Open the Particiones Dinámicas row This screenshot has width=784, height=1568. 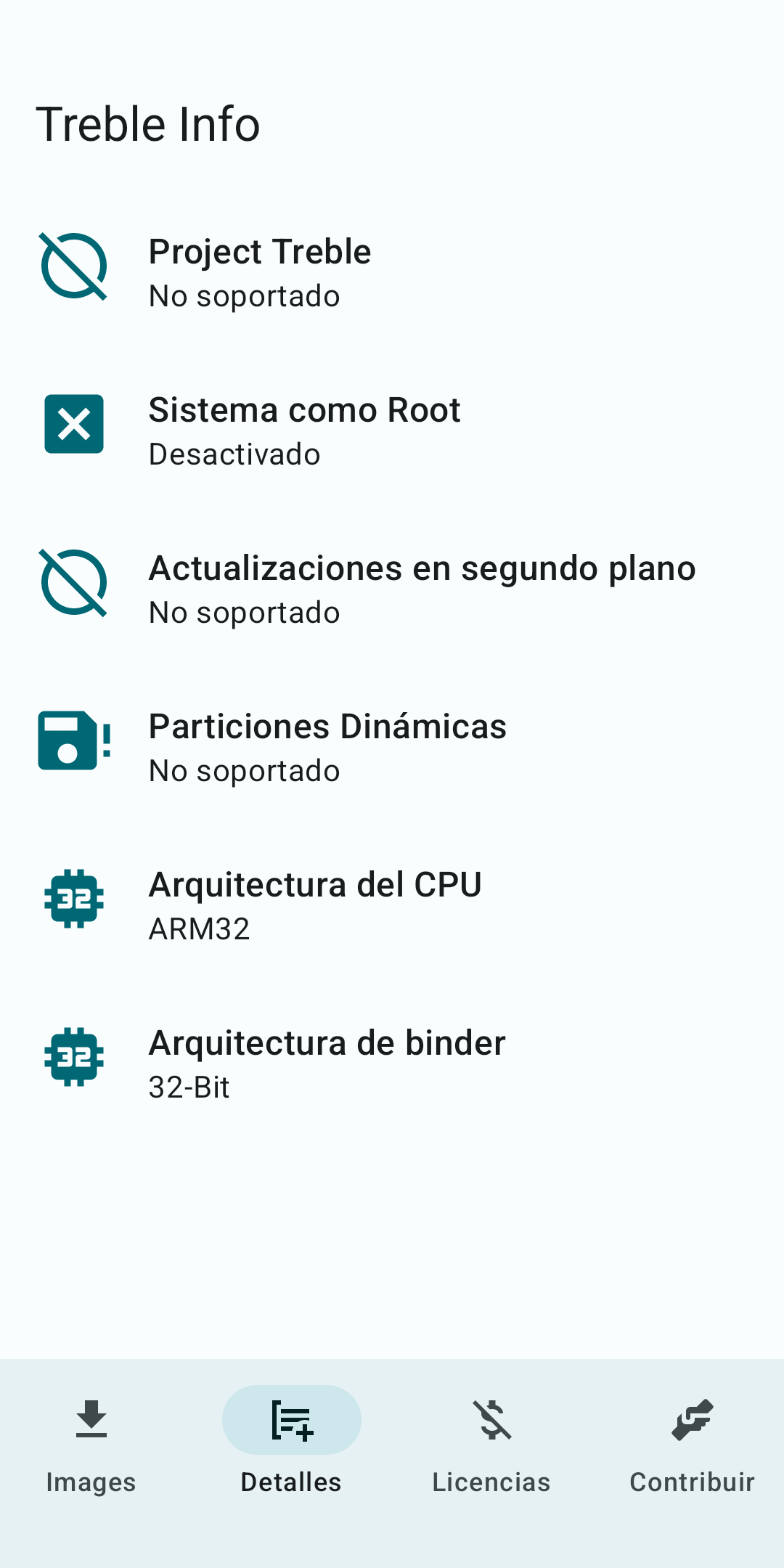tap(392, 747)
